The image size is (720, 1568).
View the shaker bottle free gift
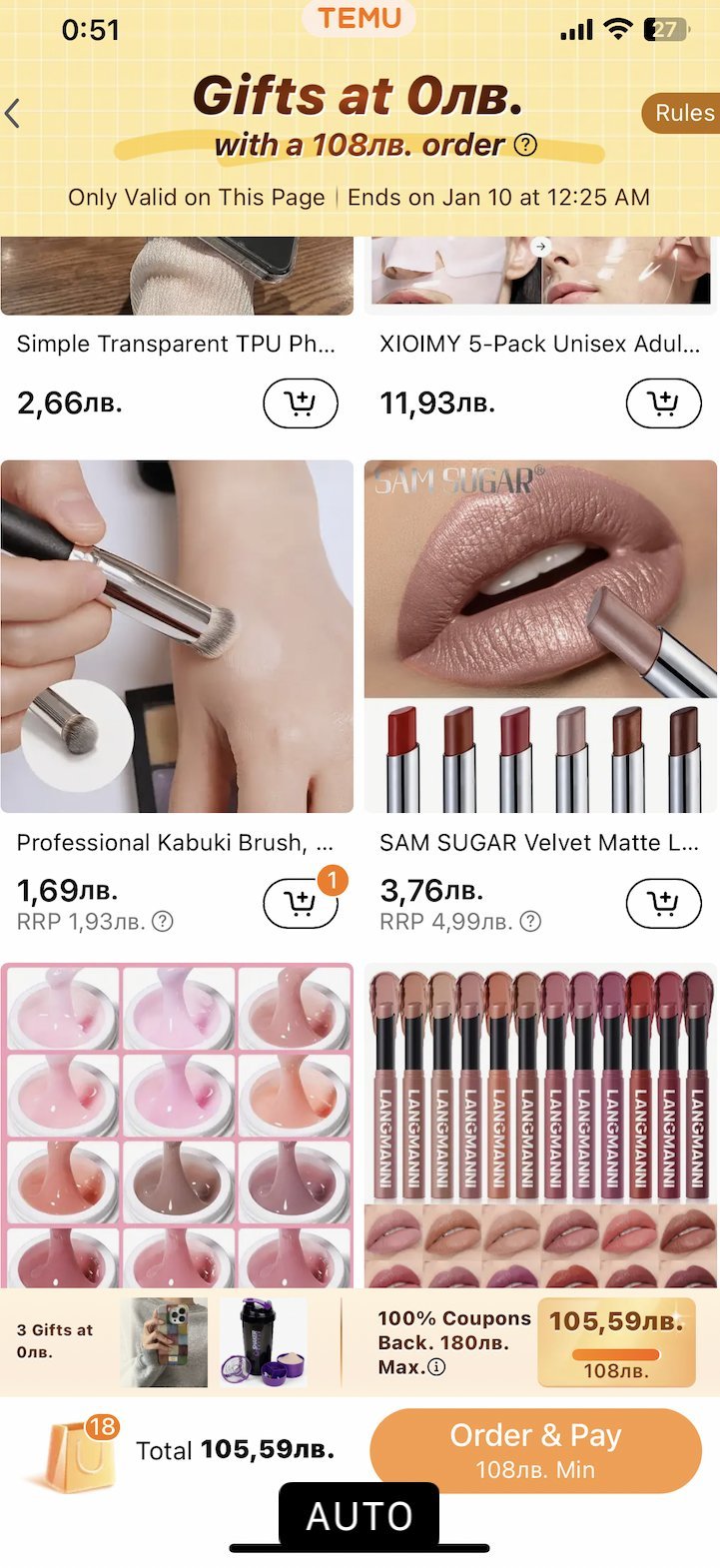262,1342
